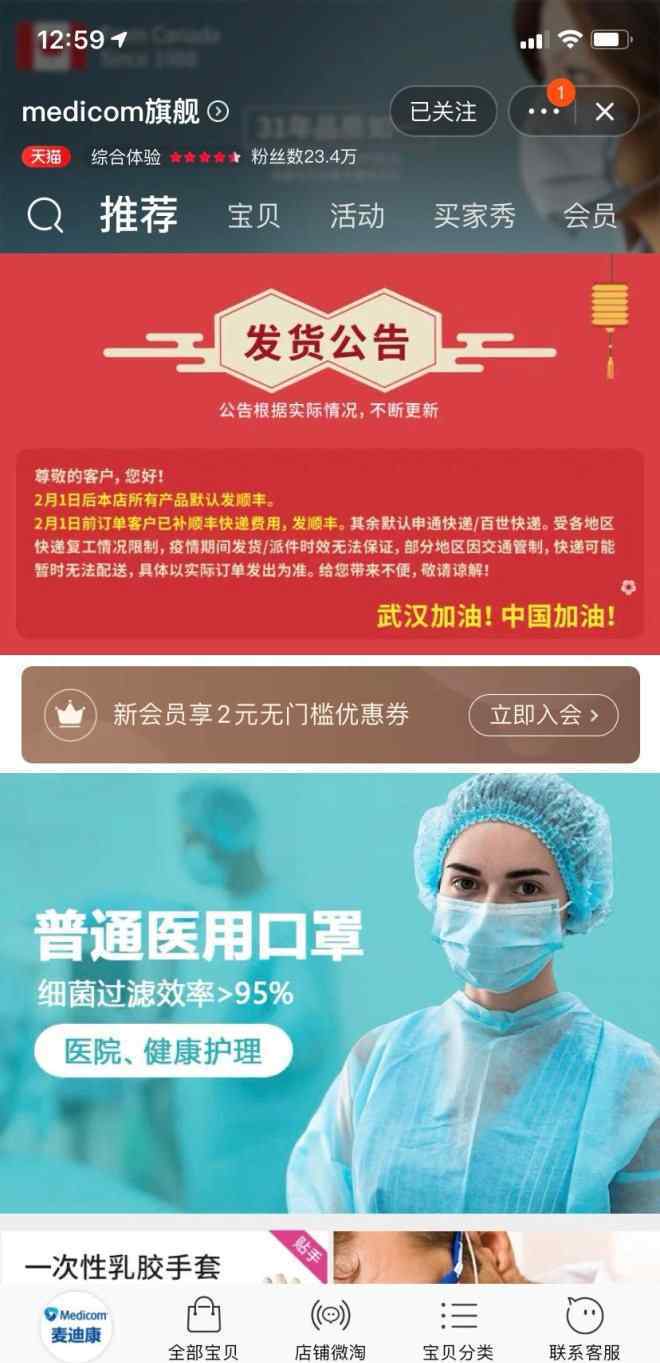660x1363 pixels.
Task: Switch to the 会员 tab
Action: pyautogui.click(x=590, y=216)
